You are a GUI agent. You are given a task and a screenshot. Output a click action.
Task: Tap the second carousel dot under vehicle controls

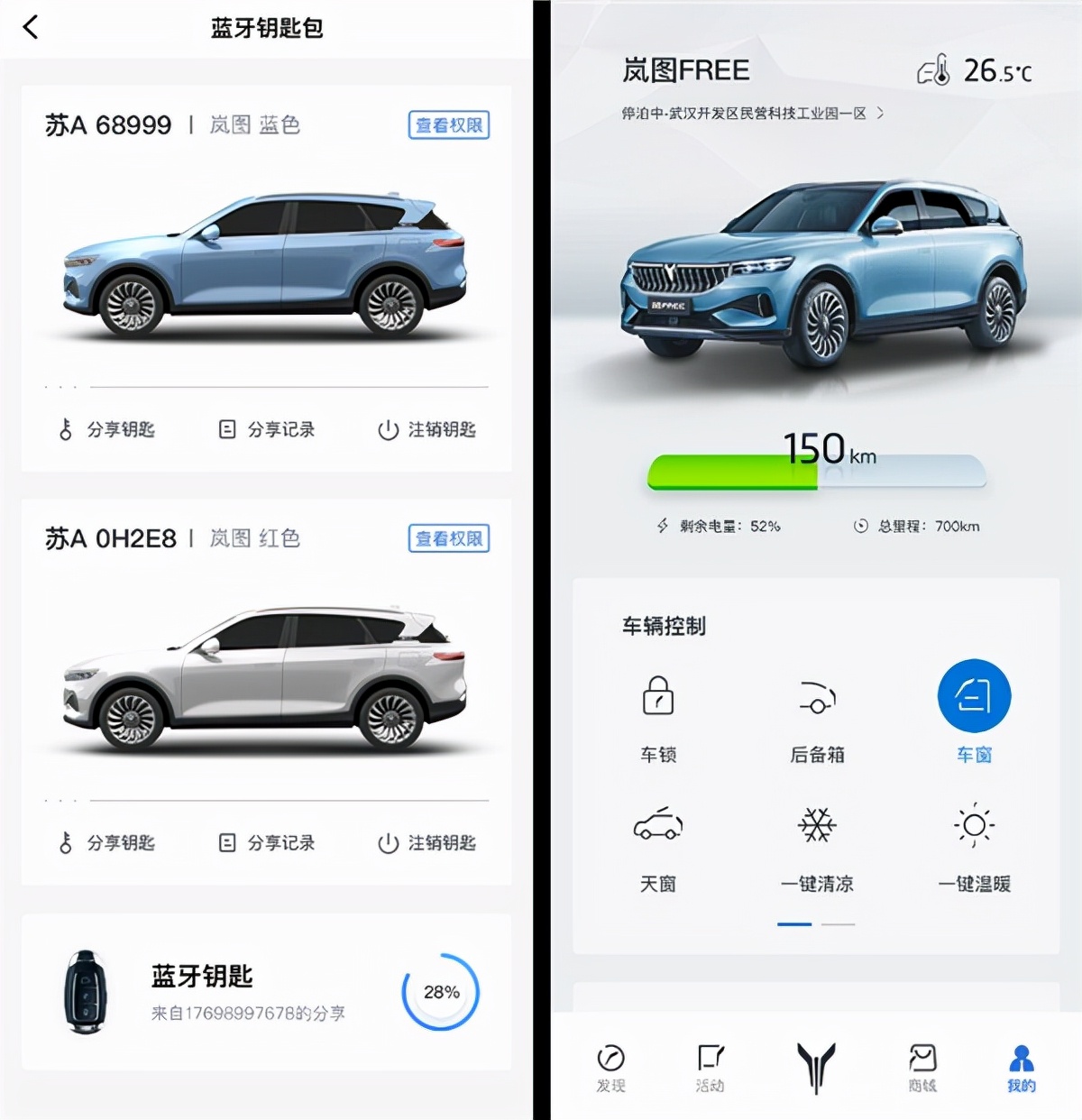[838, 924]
